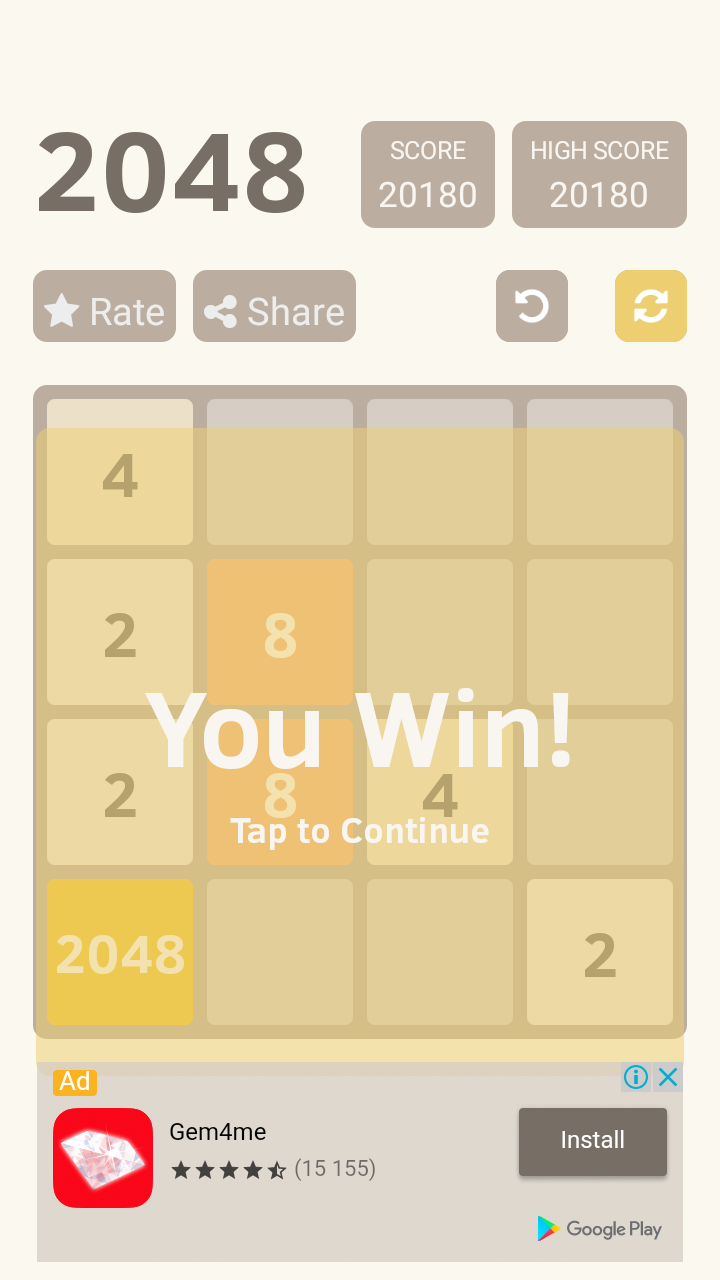This screenshot has width=720, height=1280.
Task: Tap to Continue after winning
Action: [x=360, y=831]
